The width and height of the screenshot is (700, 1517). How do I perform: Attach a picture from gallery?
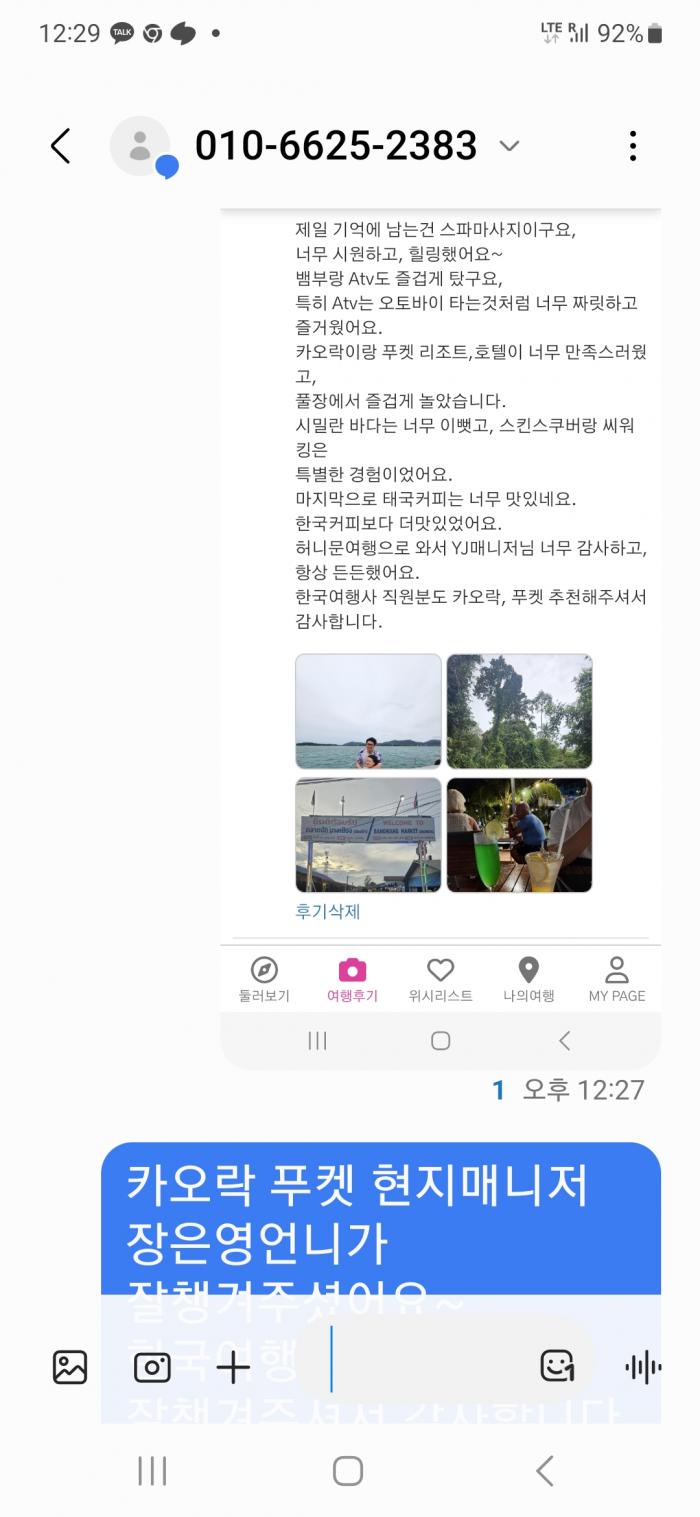click(x=70, y=1367)
